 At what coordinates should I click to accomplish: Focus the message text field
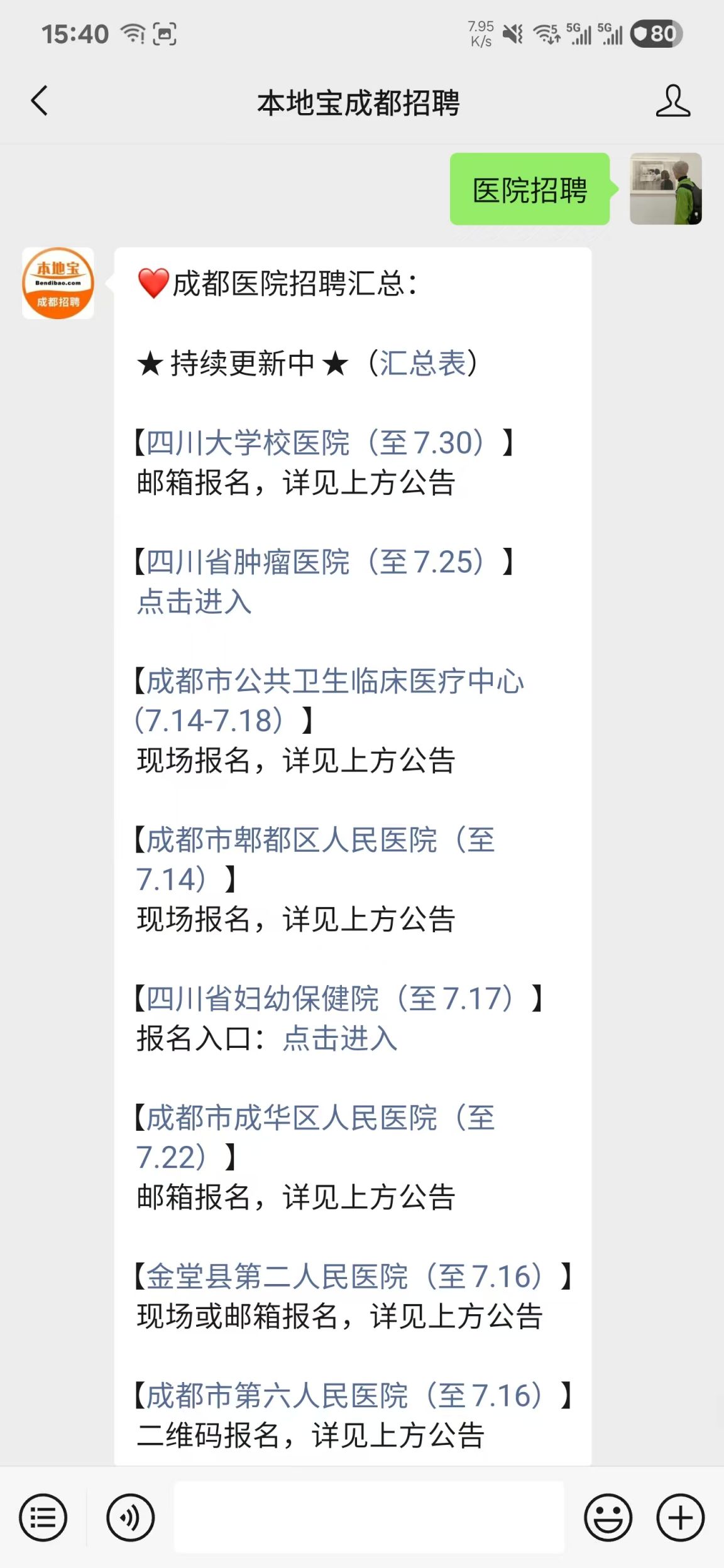(x=369, y=1517)
